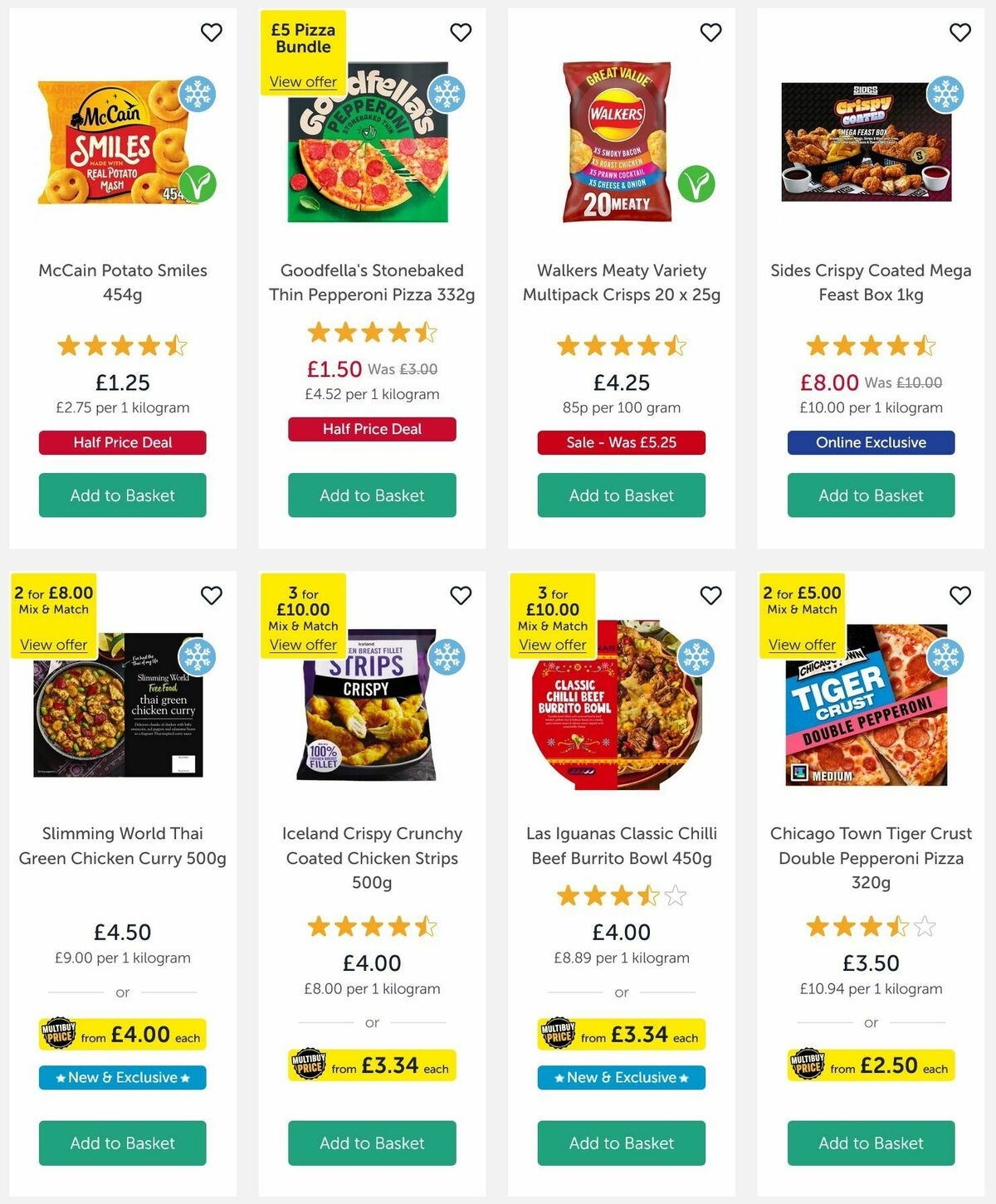Viewport: 996px width, 1204px height.
Task: Expand the 2 for £8.00 Mix & Match offer
Action: tap(53, 645)
